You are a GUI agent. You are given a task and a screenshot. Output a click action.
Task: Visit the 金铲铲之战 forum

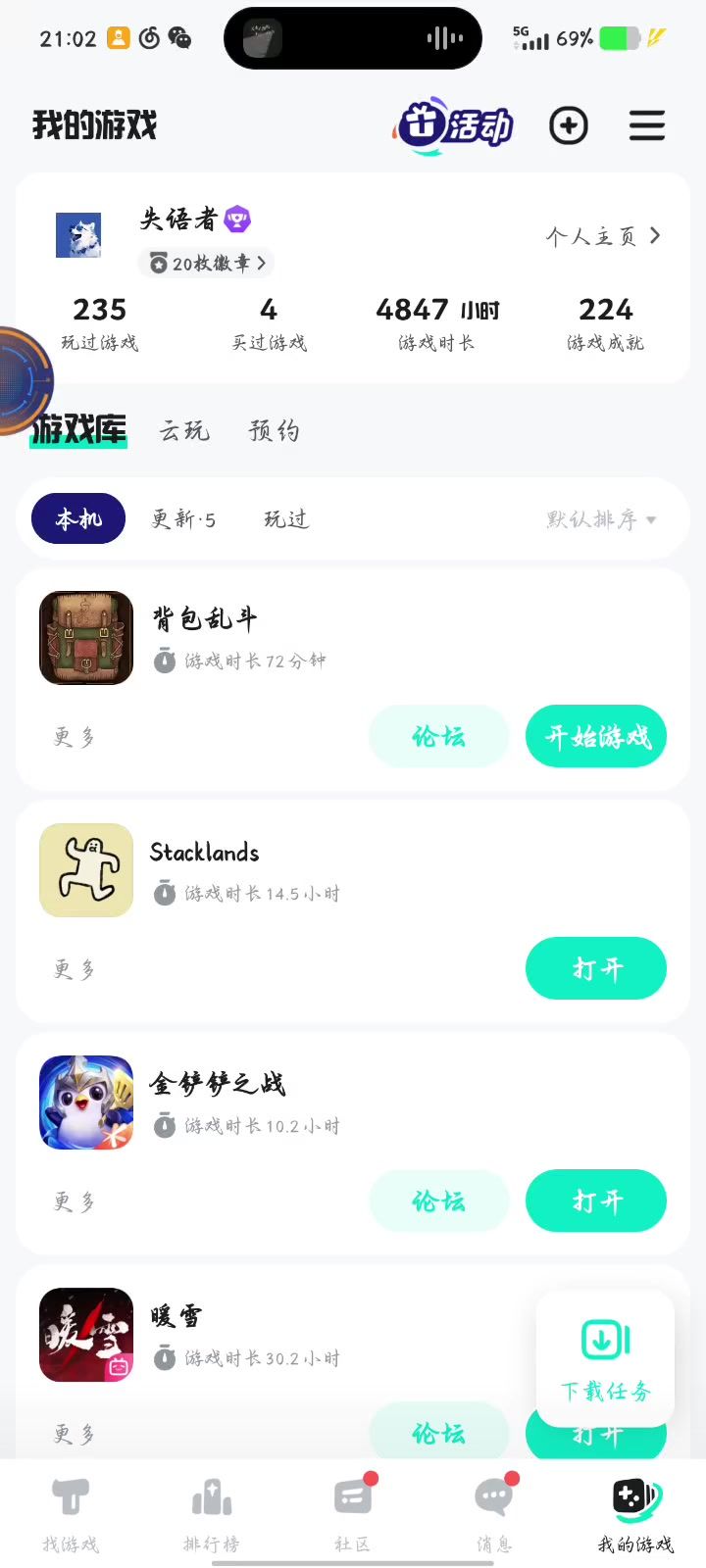[438, 1201]
